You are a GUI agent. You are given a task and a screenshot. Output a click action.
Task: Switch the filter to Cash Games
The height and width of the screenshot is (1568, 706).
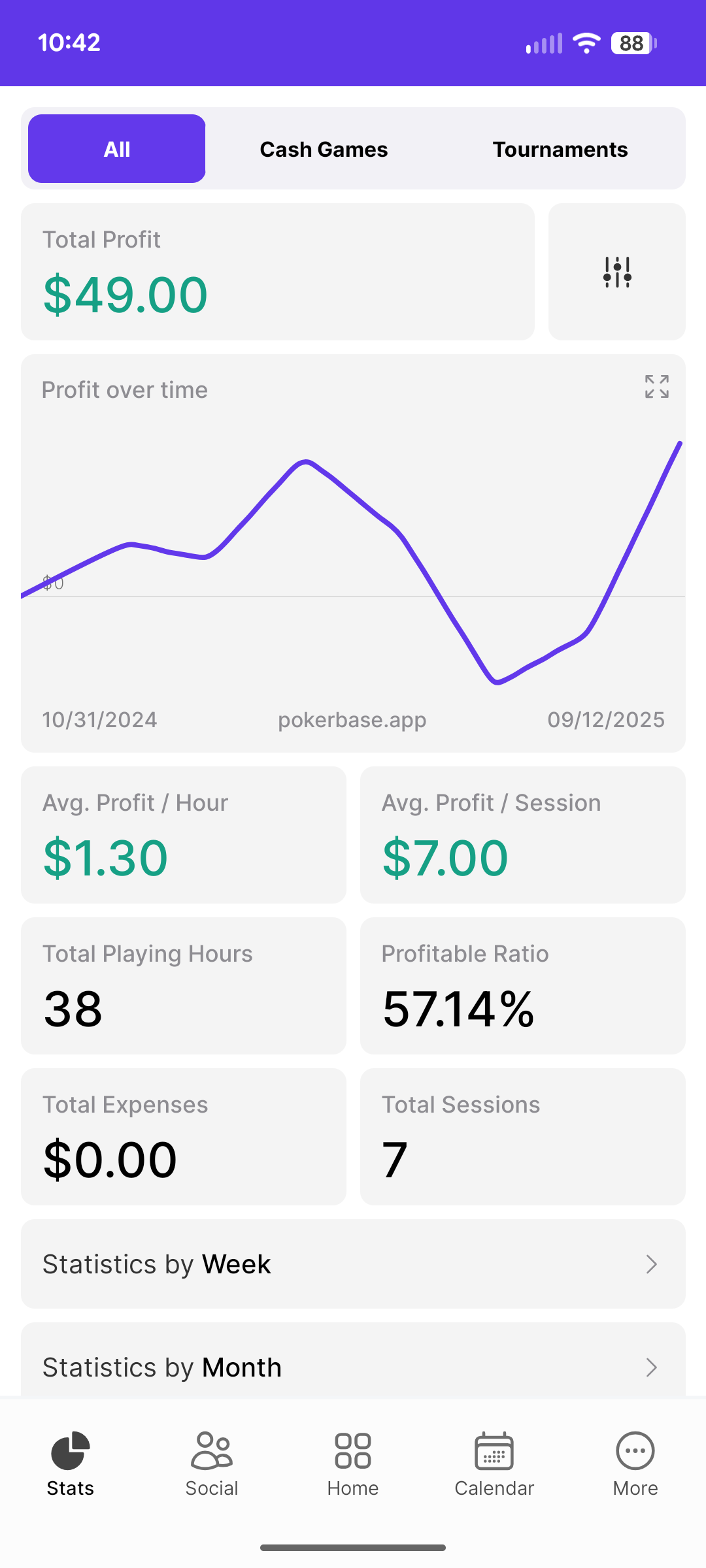point(323,148)
